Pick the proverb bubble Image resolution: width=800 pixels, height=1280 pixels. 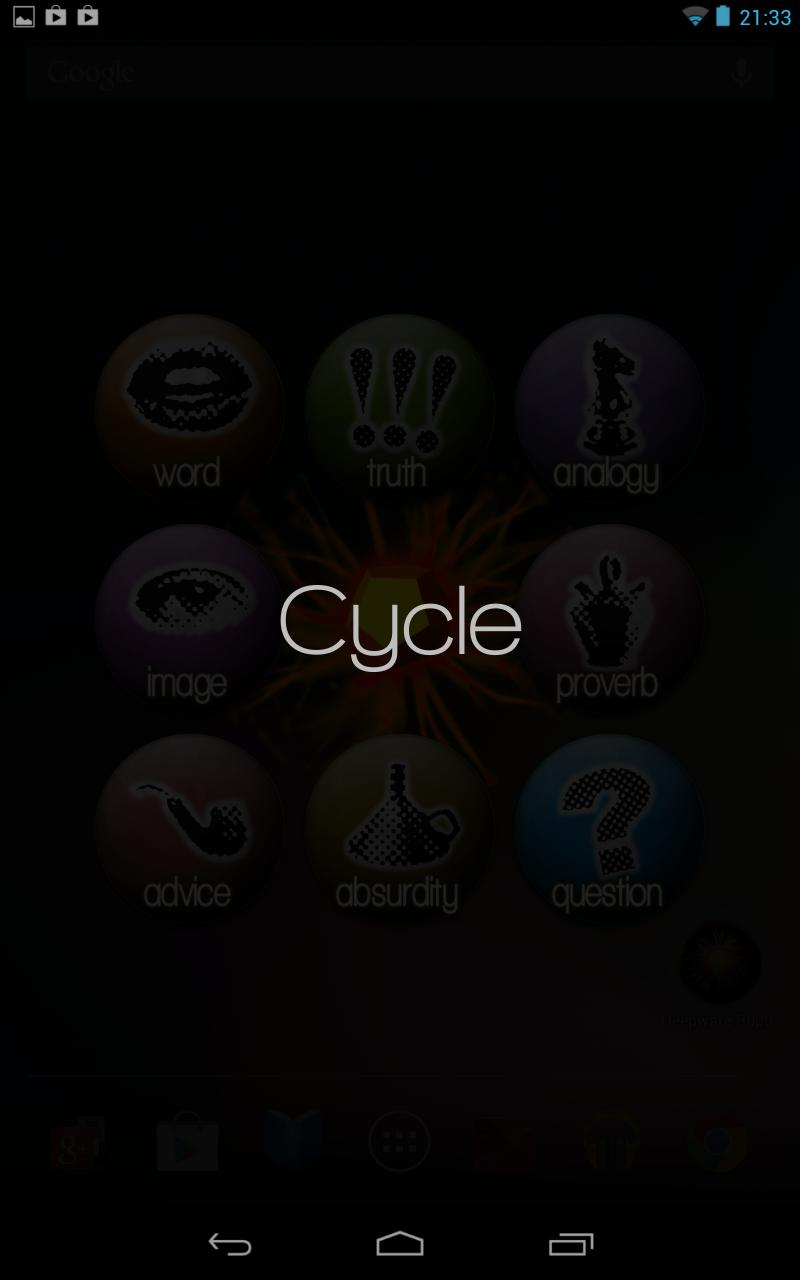(x=608, y=616)
